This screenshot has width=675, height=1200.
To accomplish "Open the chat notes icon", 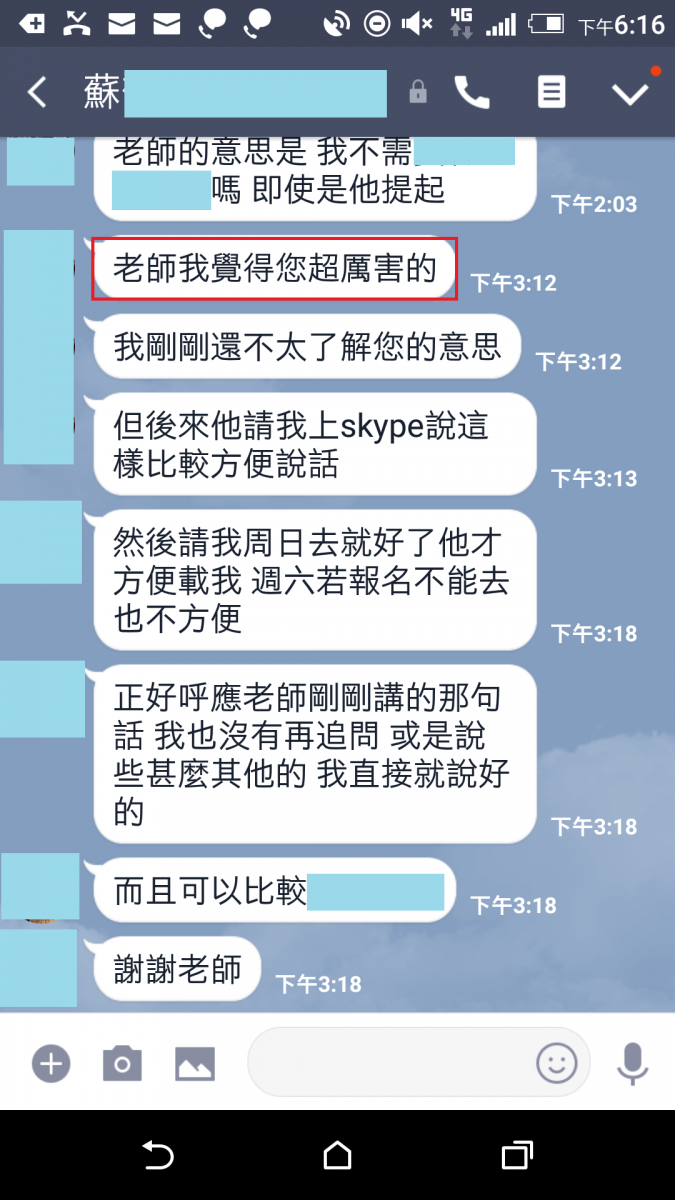I will (x=551, y=93).
